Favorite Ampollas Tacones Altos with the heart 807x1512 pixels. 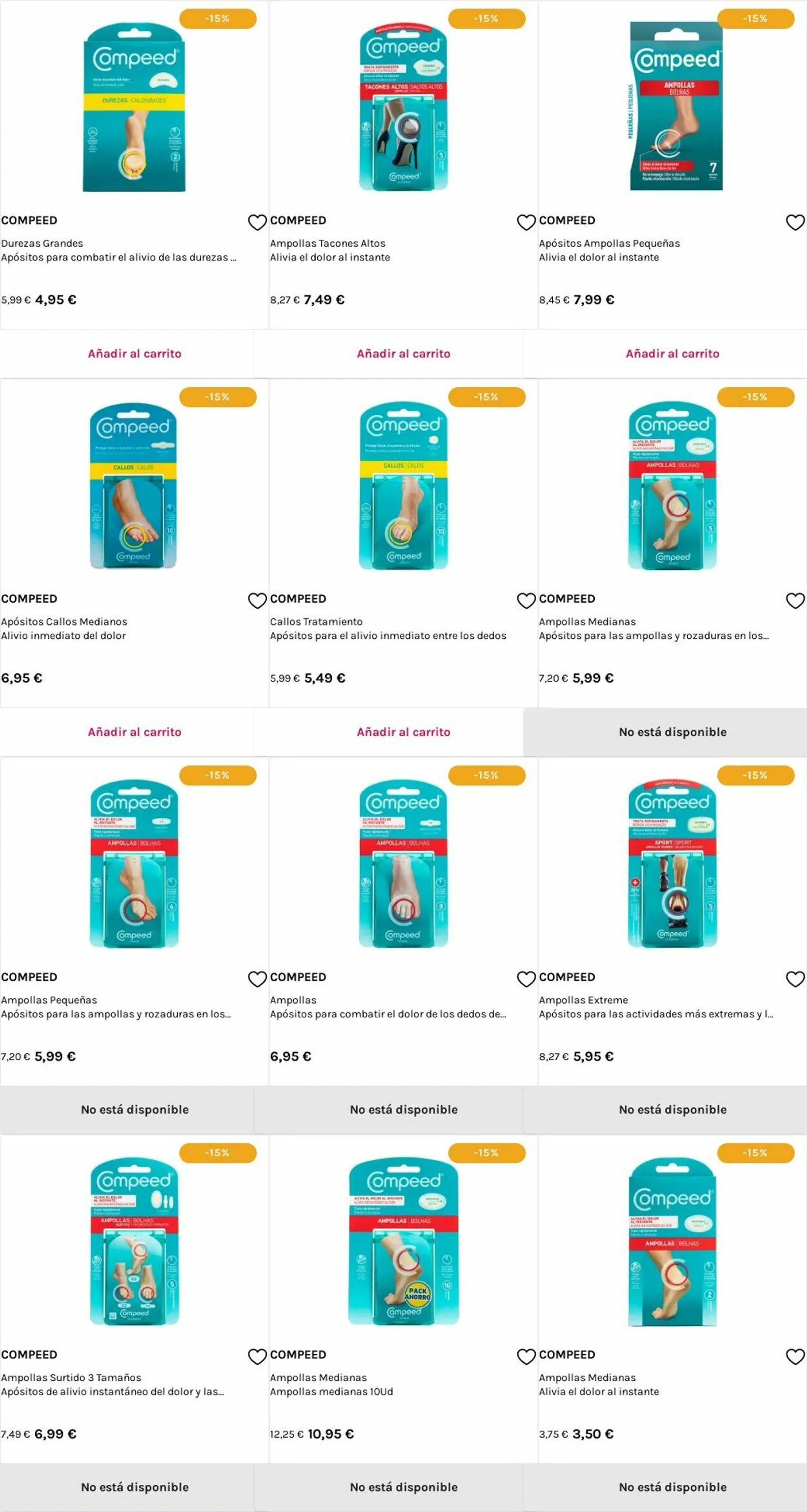tap(526, 222)
